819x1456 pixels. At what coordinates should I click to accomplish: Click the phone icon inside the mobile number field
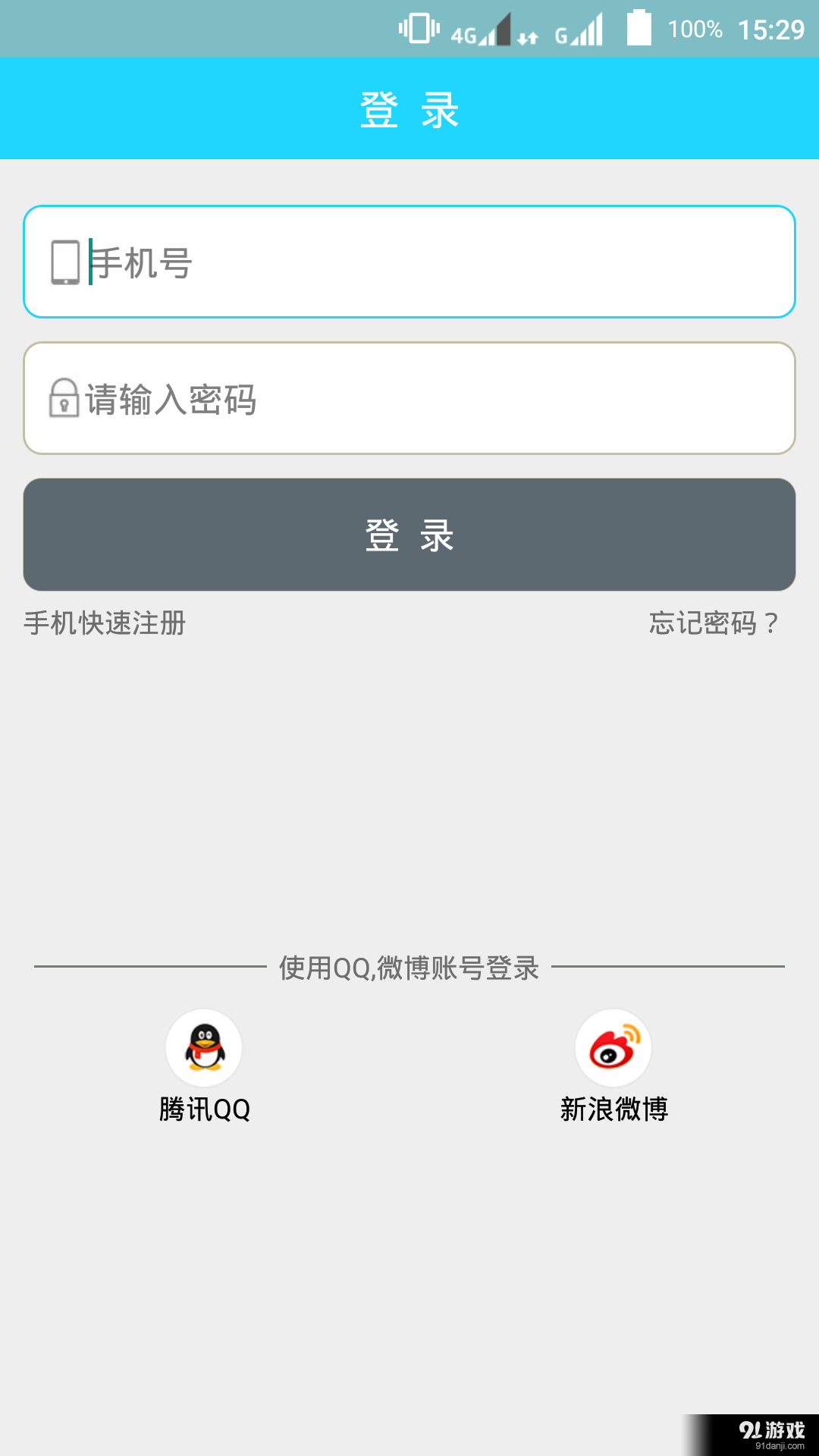pos(65,261)
